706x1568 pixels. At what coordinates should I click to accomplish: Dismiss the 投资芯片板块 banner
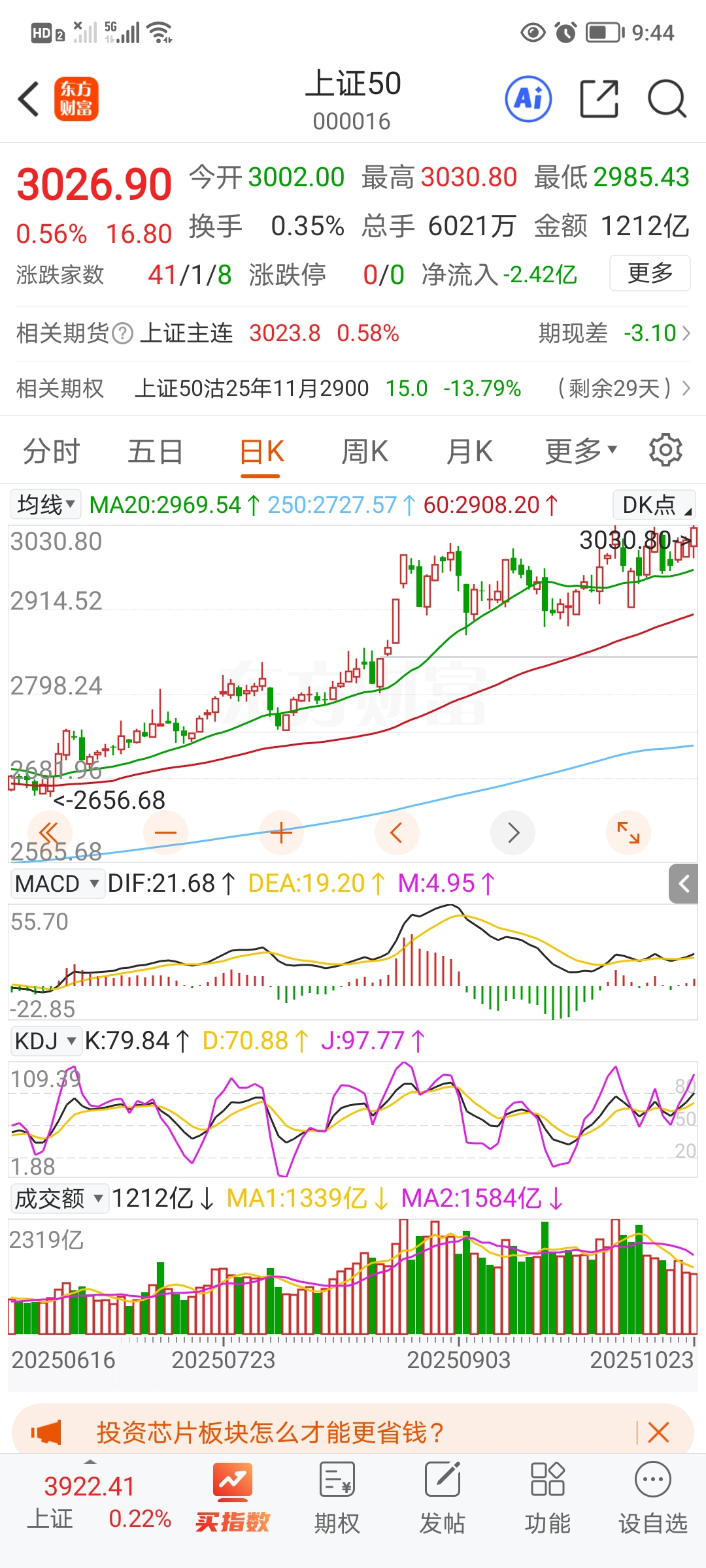[658, 1433]
